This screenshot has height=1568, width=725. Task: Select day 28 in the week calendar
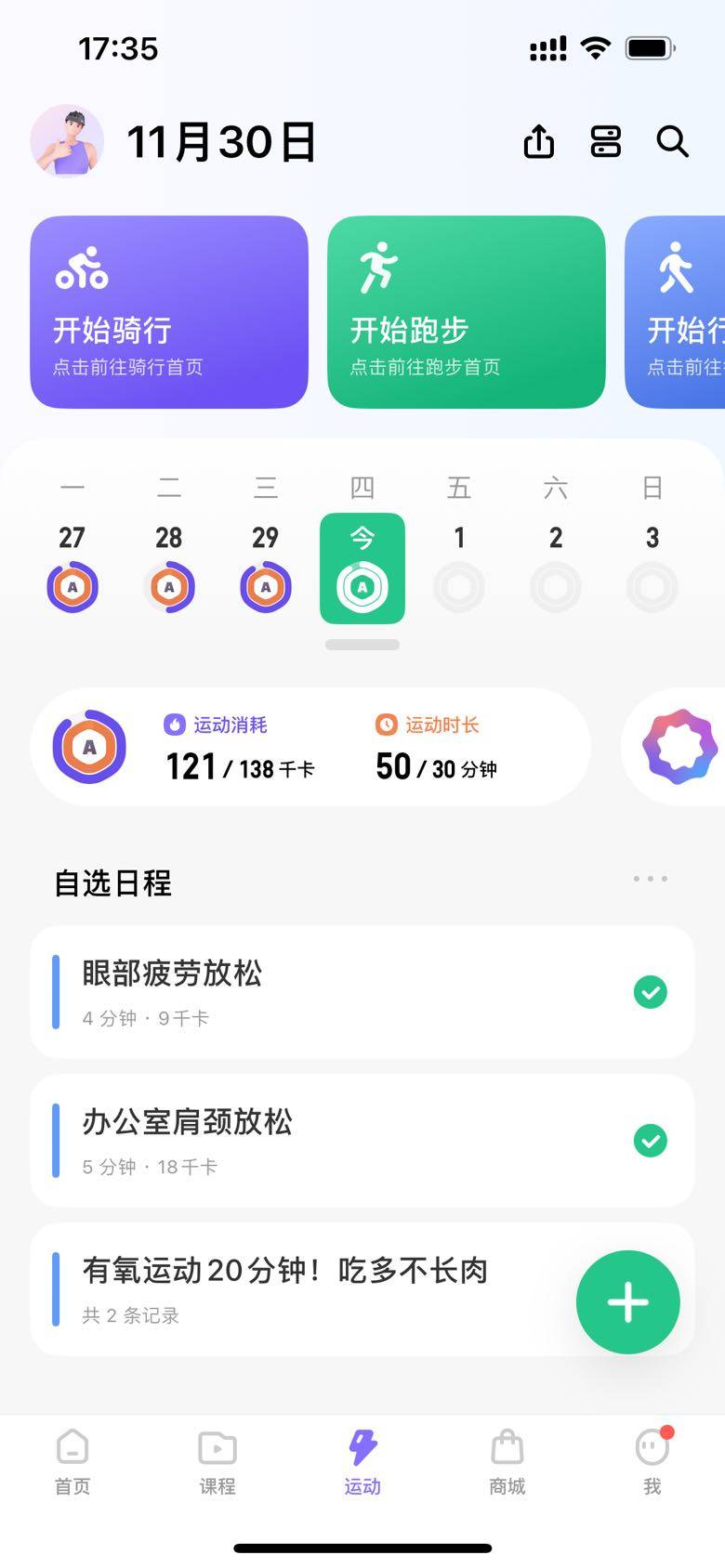click(x=169, y=568)
